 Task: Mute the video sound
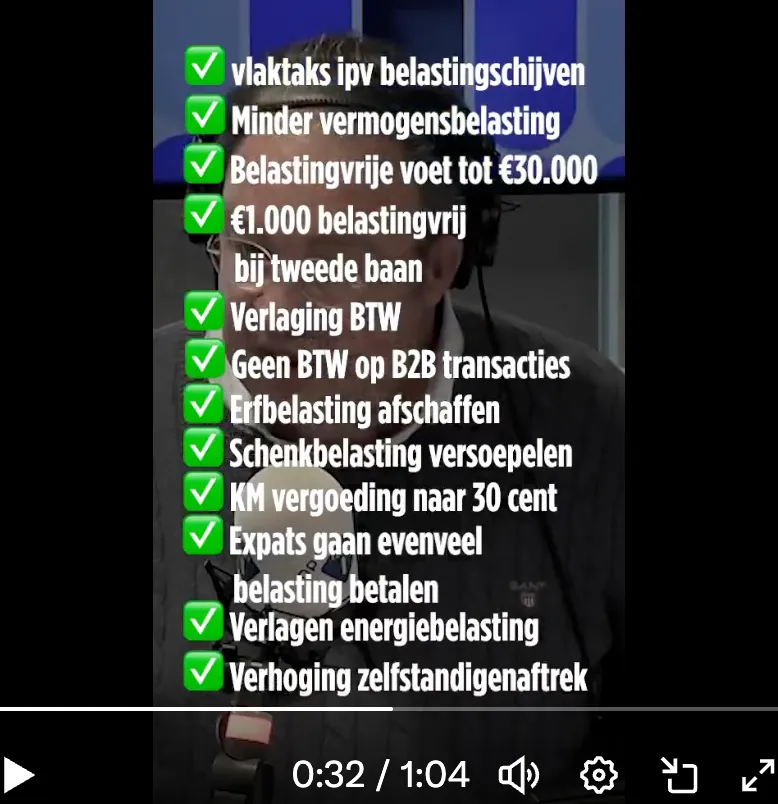click(x=518, y=775)
